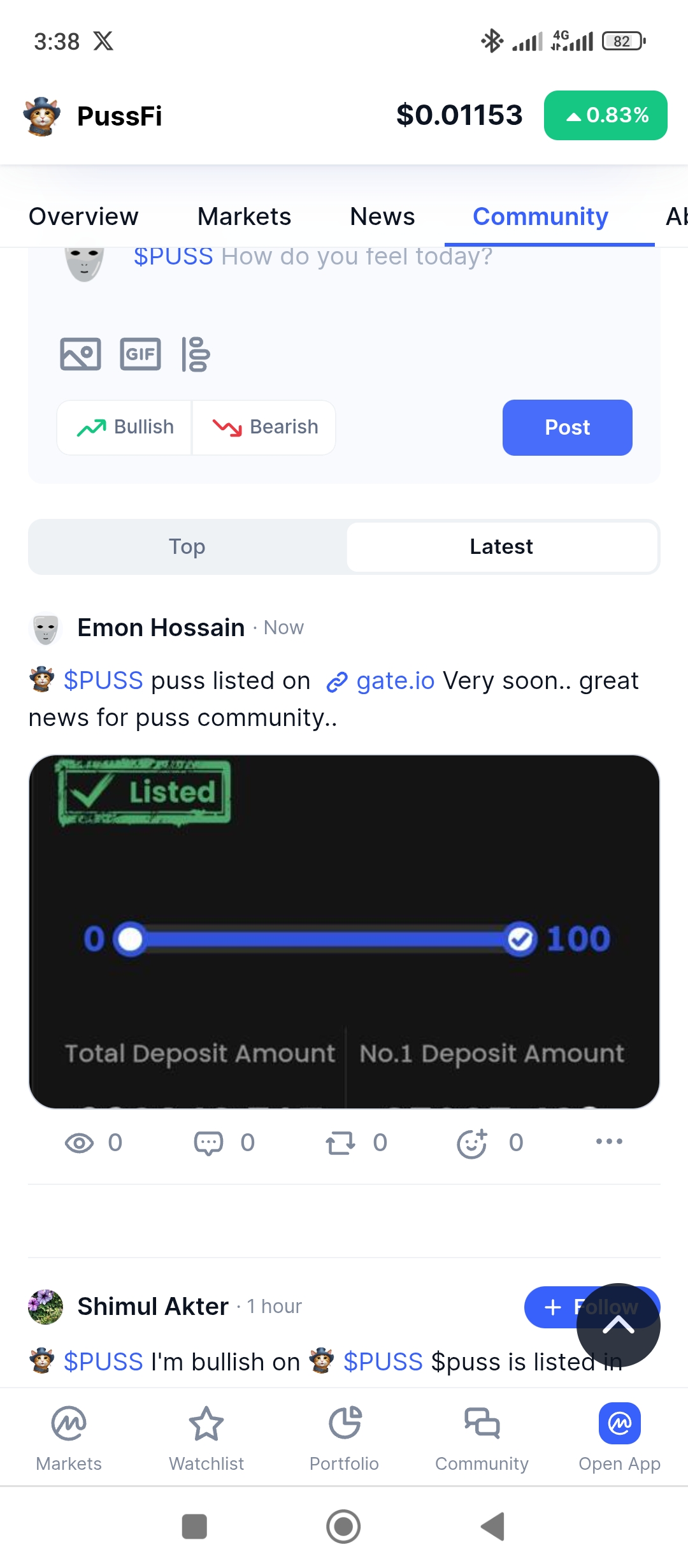Viewport: 688px width, 1568px height.
Task: Add a reaction to Emon Hossain's post
Action: click(x=490, y=1143)
